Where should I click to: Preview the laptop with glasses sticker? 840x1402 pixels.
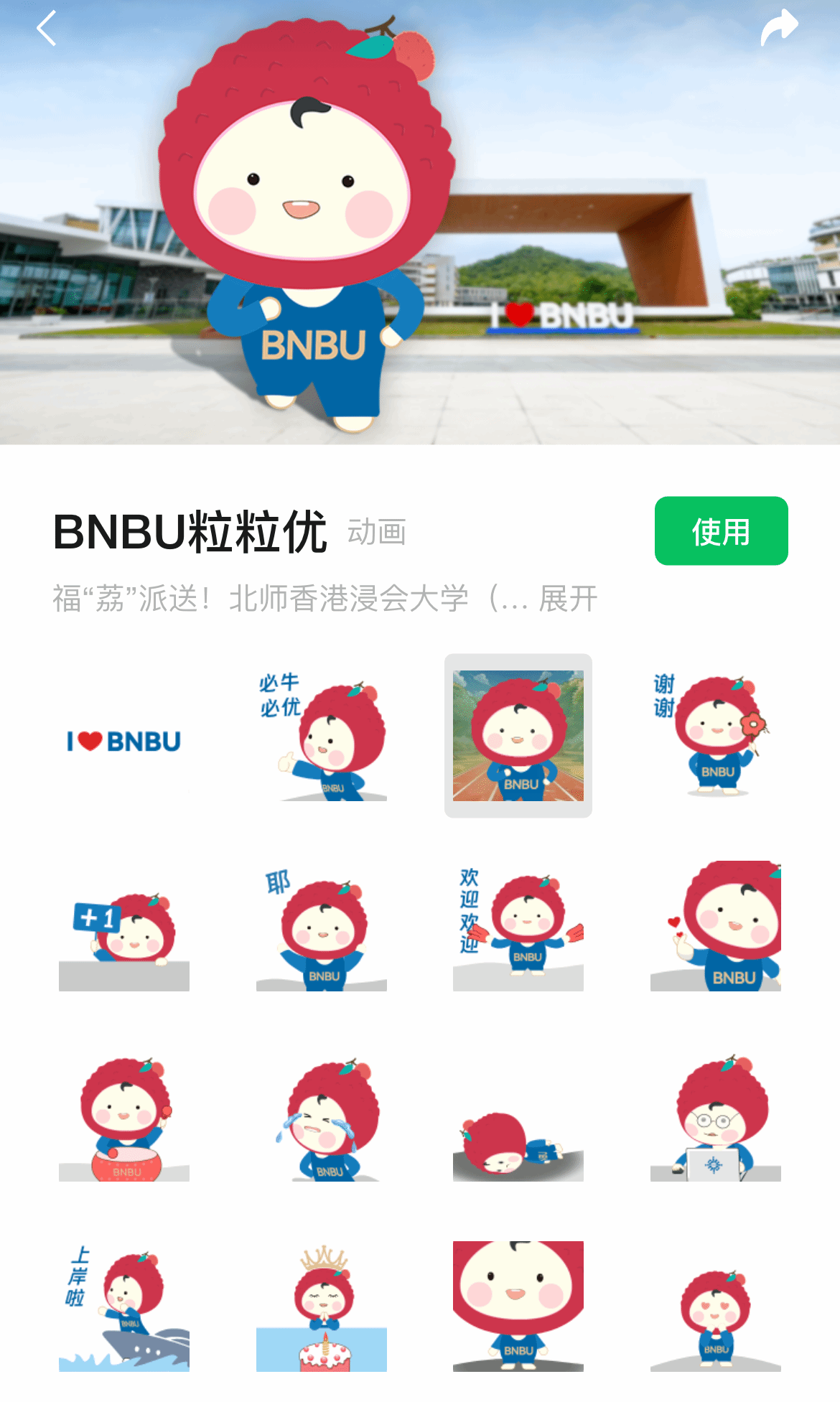pos(715,1118)
